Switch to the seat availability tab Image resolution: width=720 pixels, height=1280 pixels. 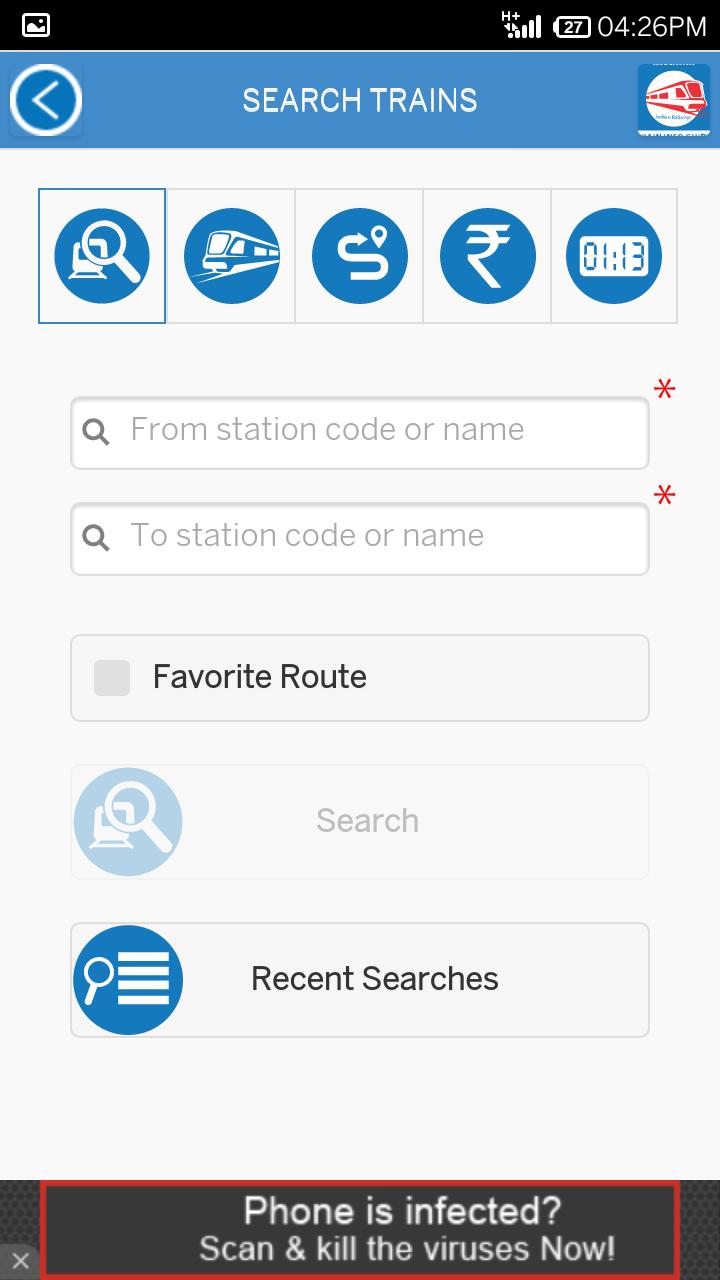click(230, 255)
